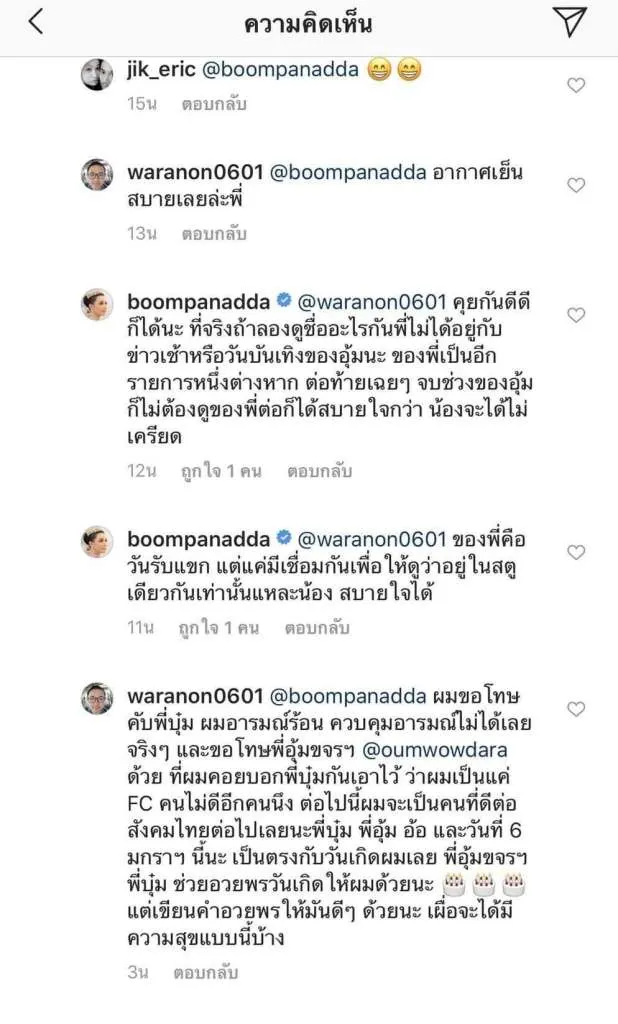Viewport: 618px width, 1024px height.
Task: Reply to boompanadda's 11-hour-old comment
Action: pyautogui.click(x=317, y=628)
